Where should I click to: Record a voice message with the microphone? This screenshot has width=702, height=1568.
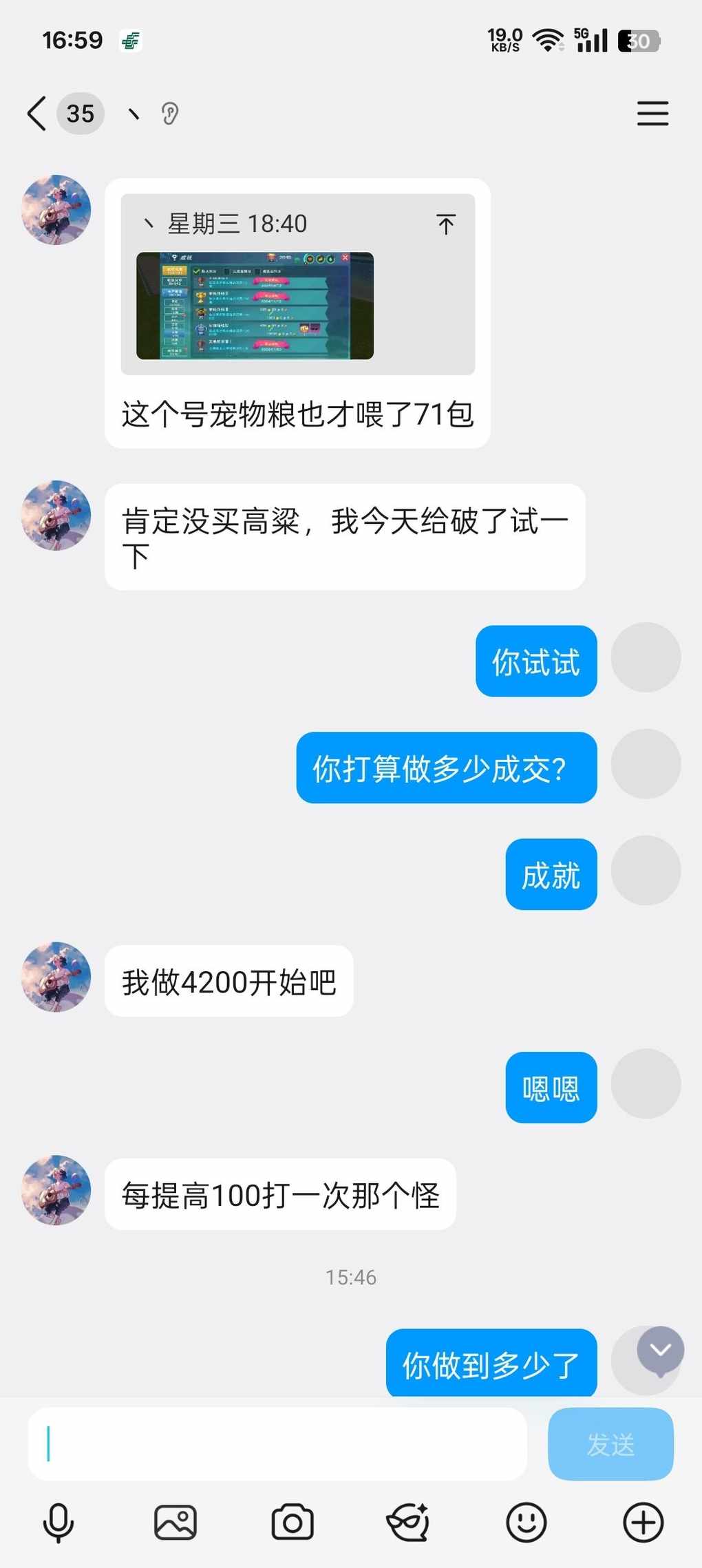tap(58, 1523)
